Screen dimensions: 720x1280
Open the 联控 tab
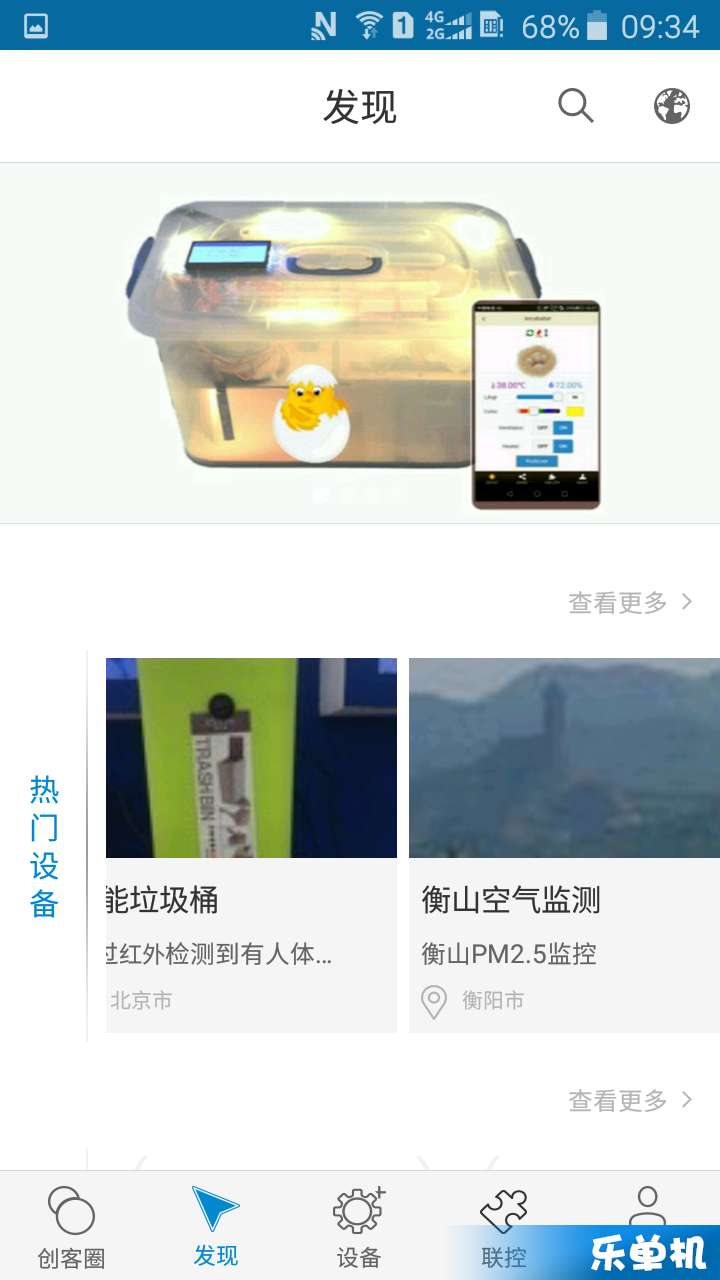(x=503, y=1227)
